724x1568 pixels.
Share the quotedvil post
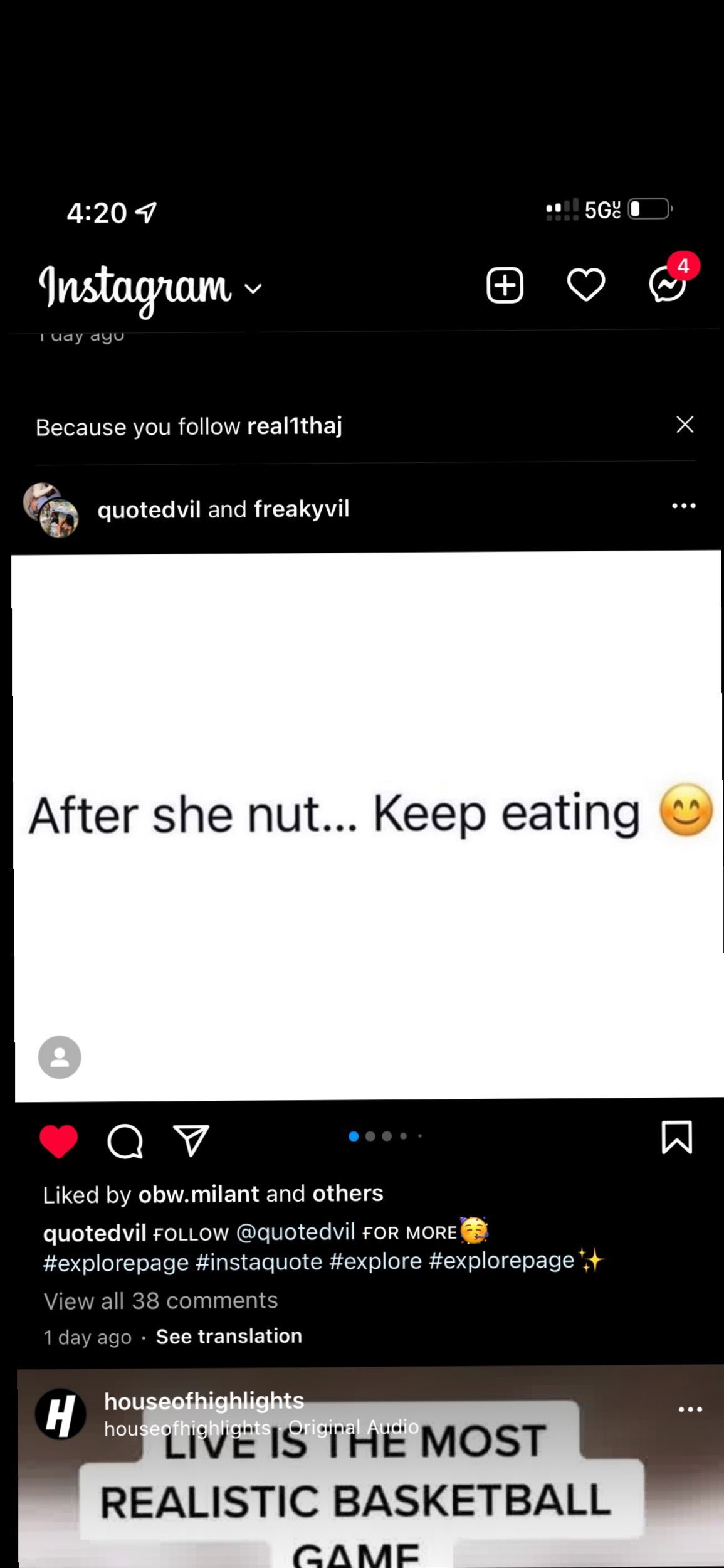191,1141
